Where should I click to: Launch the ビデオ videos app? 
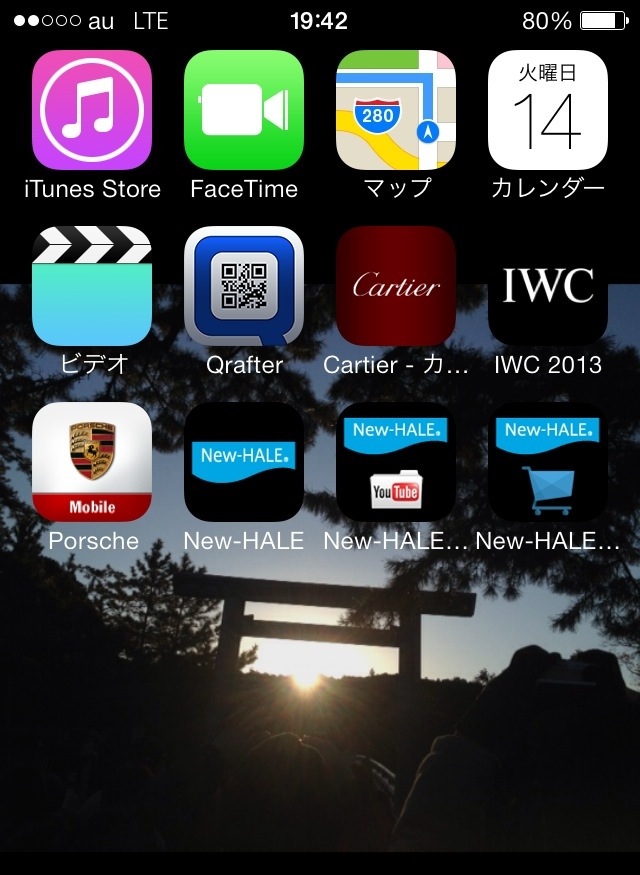[x=92, y=287]
